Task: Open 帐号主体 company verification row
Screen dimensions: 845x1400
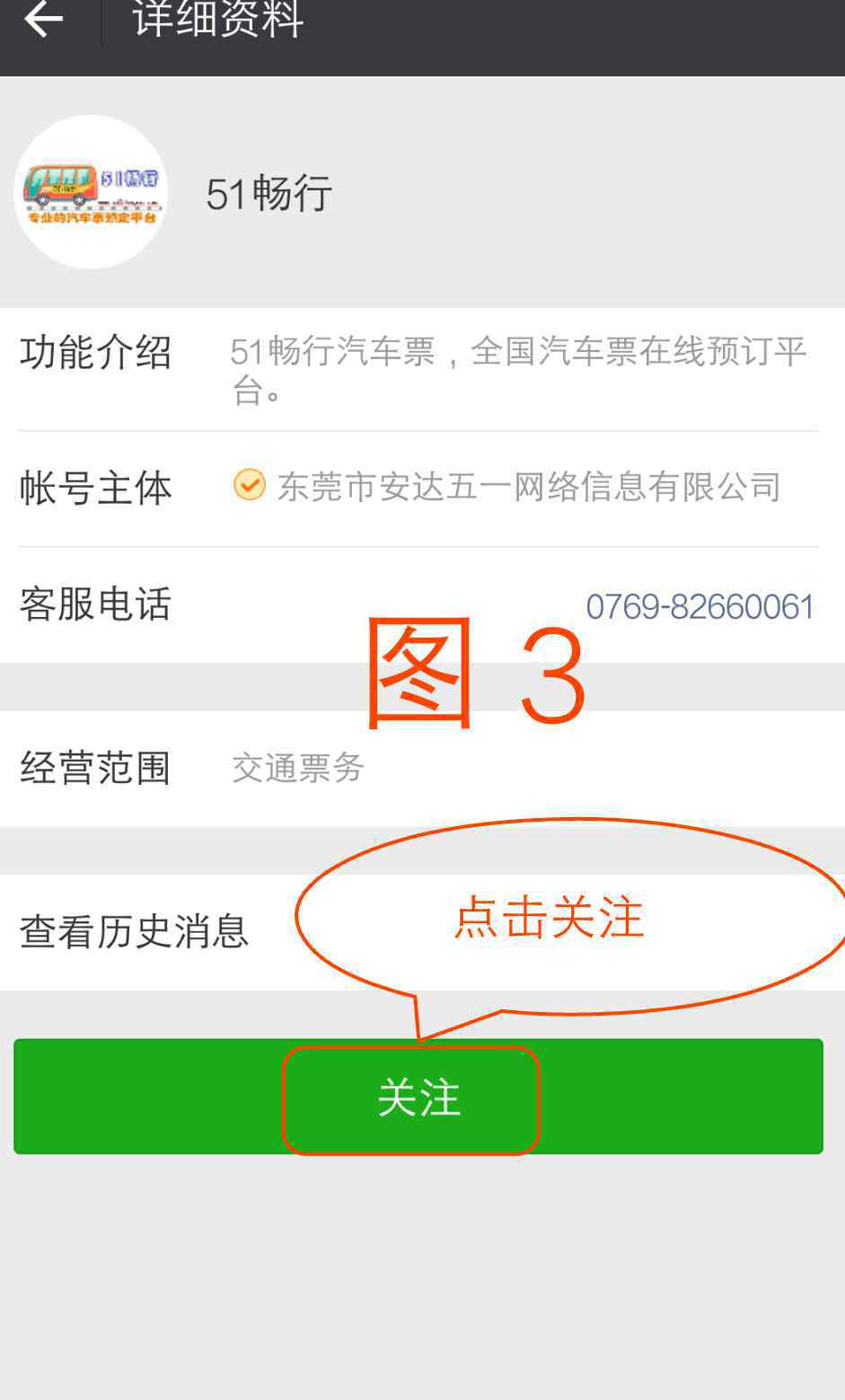Action: pos(422,488)
